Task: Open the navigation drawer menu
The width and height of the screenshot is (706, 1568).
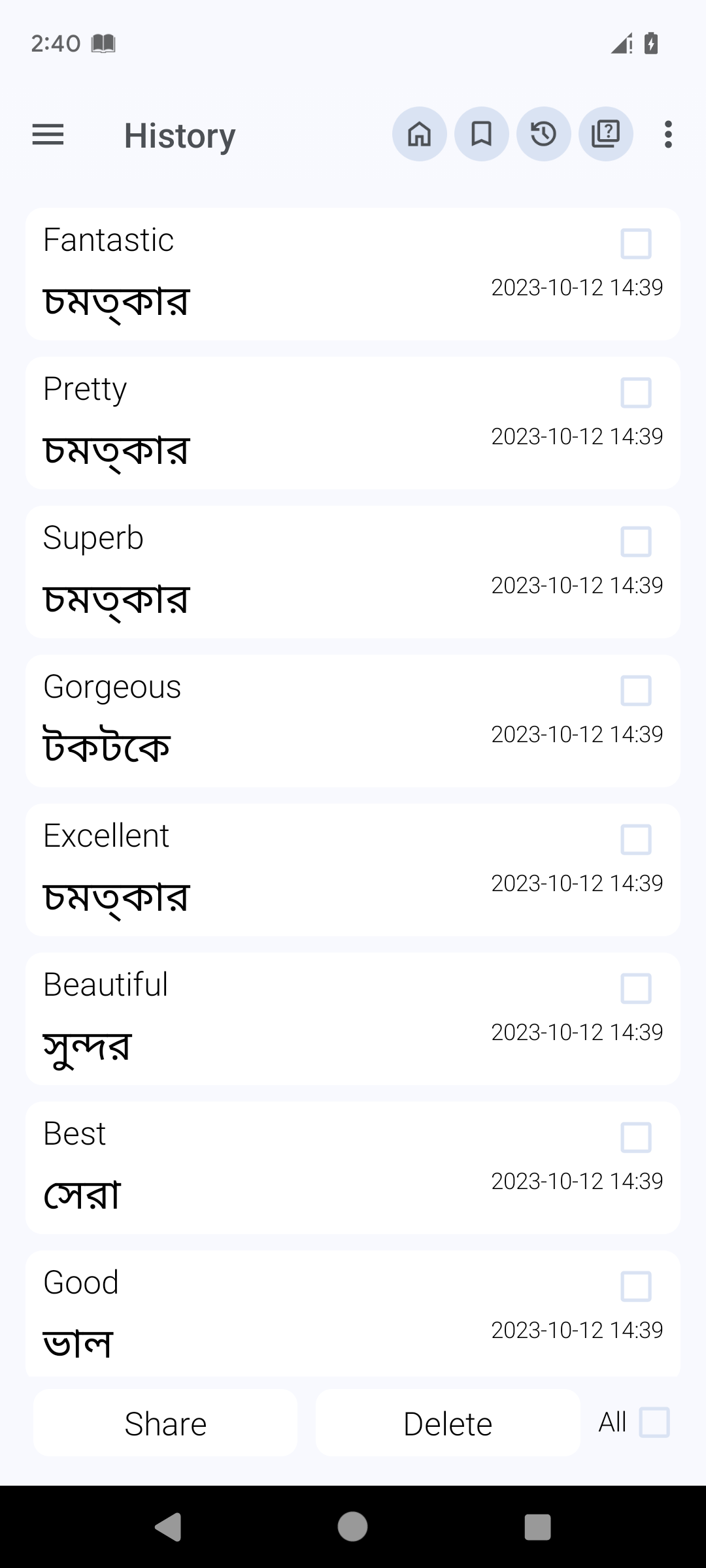Action: tap(48, 135)
